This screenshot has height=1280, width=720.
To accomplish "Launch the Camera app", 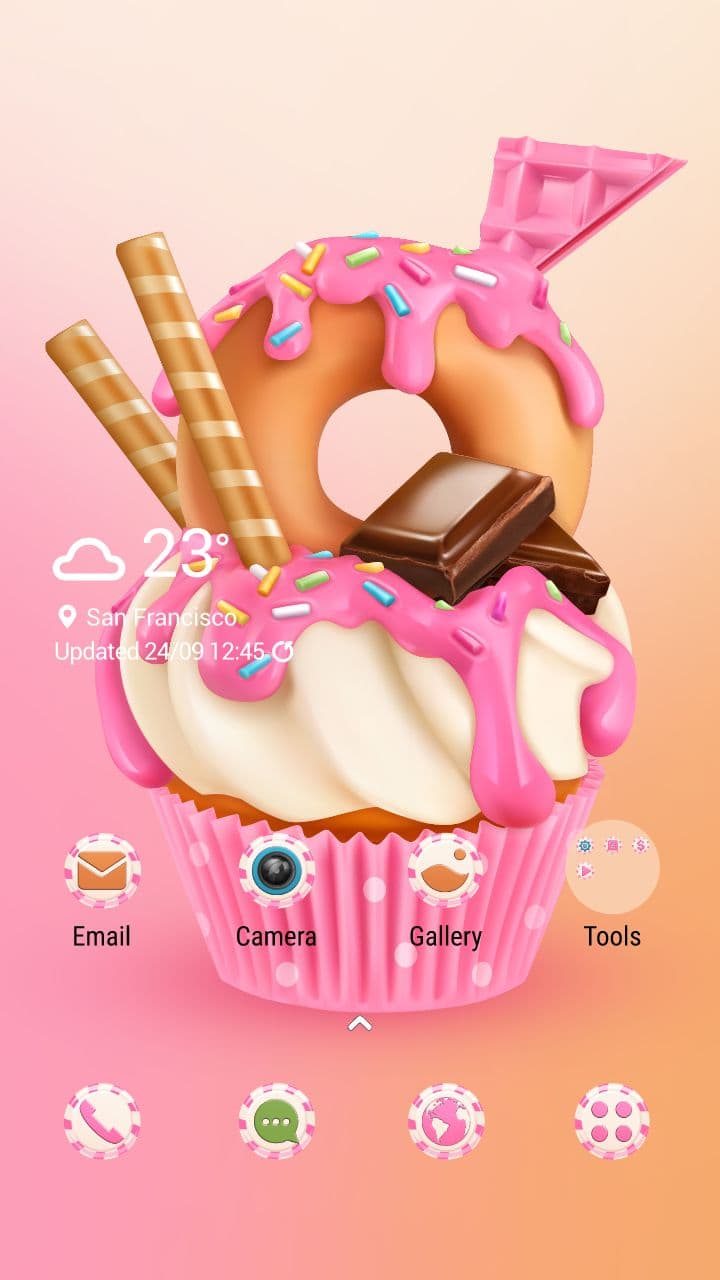I will pyautogui.click(x=276, y=872).
